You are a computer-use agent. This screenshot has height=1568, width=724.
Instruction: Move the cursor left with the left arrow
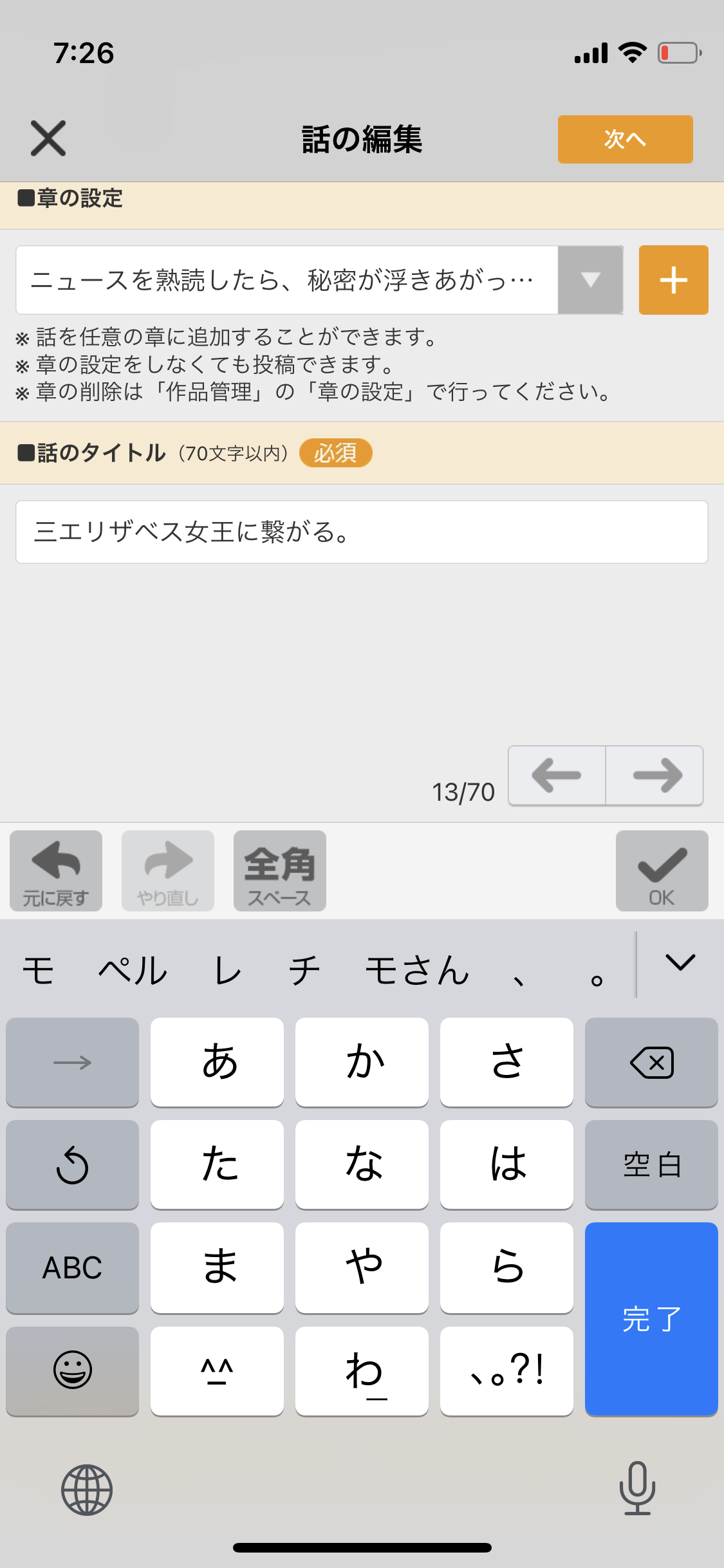point(557,776)
